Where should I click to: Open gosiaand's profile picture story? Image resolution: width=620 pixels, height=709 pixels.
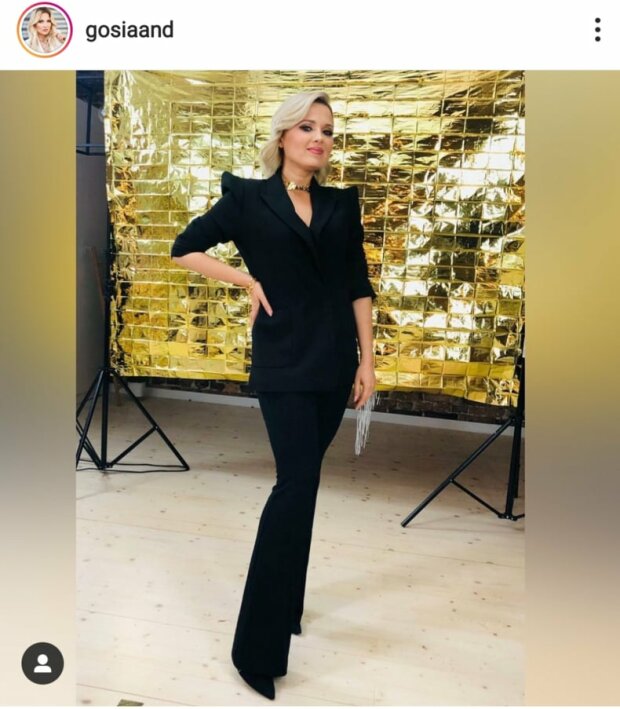pyautogui.click(x=44, y=30)
